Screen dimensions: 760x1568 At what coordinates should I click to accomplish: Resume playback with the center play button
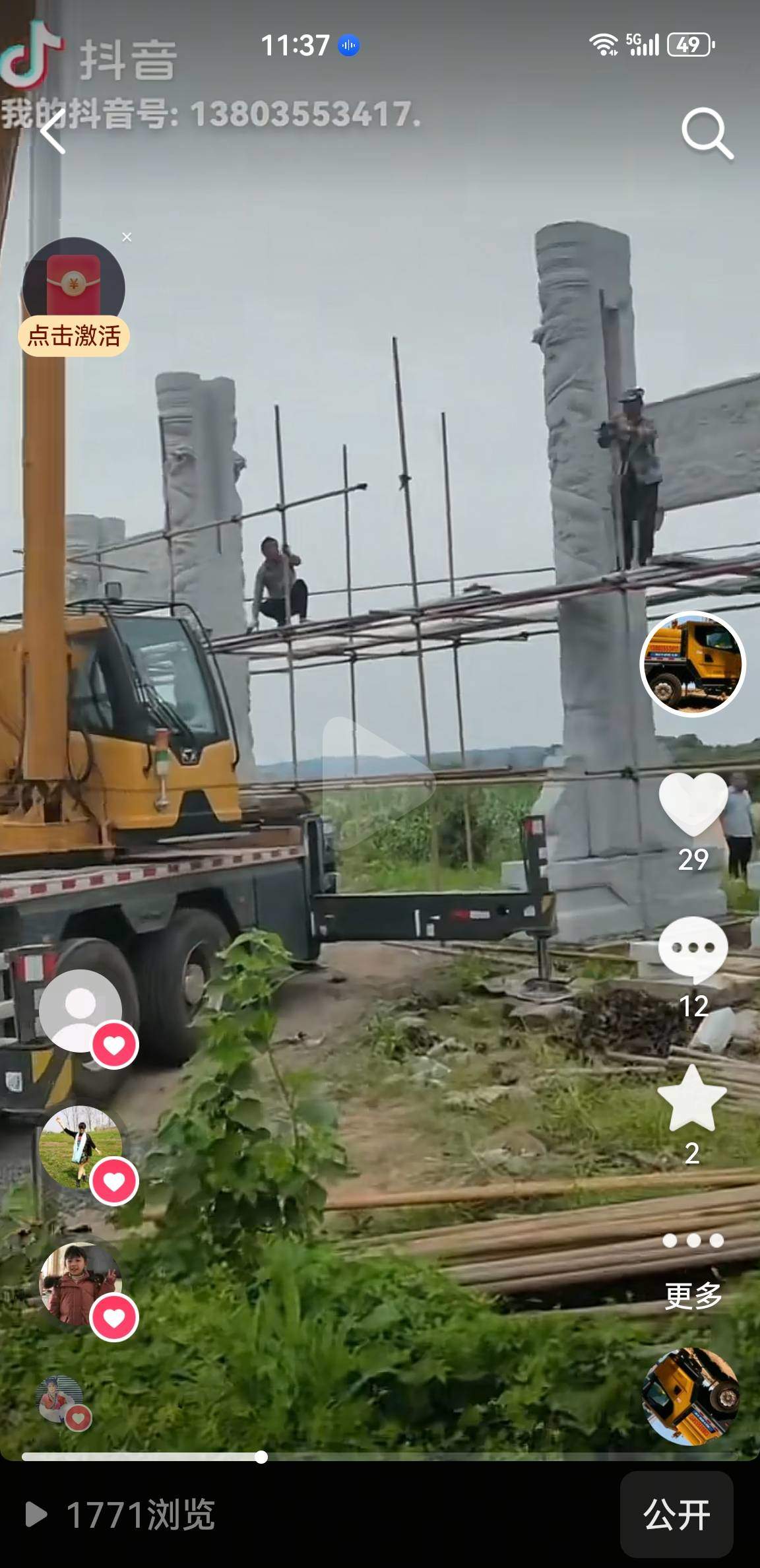click(x=376, y=782)
